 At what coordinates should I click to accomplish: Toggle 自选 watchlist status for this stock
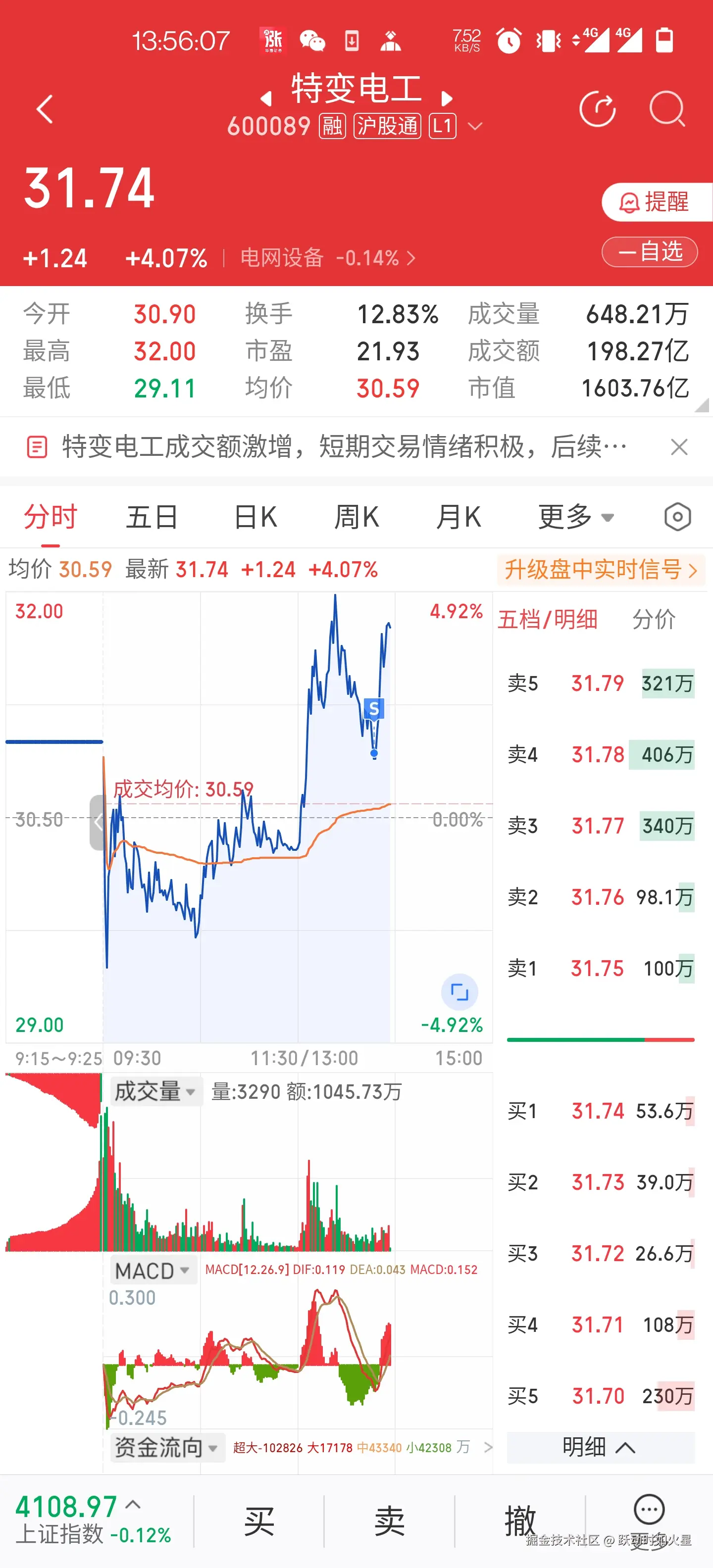coord(649,251)
